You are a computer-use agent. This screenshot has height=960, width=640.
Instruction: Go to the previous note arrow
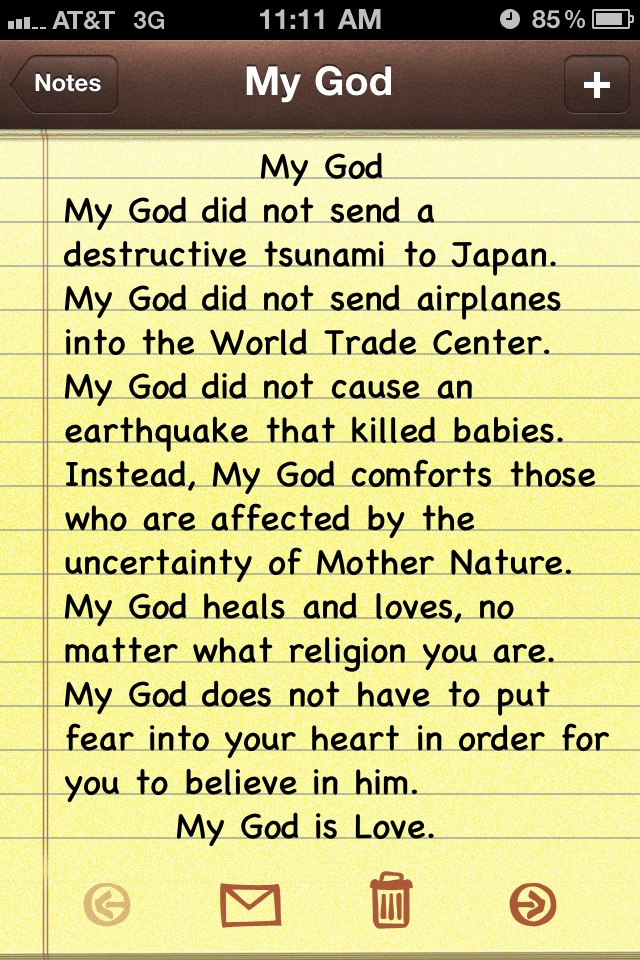pyautogui.click(x=107, y=905)
